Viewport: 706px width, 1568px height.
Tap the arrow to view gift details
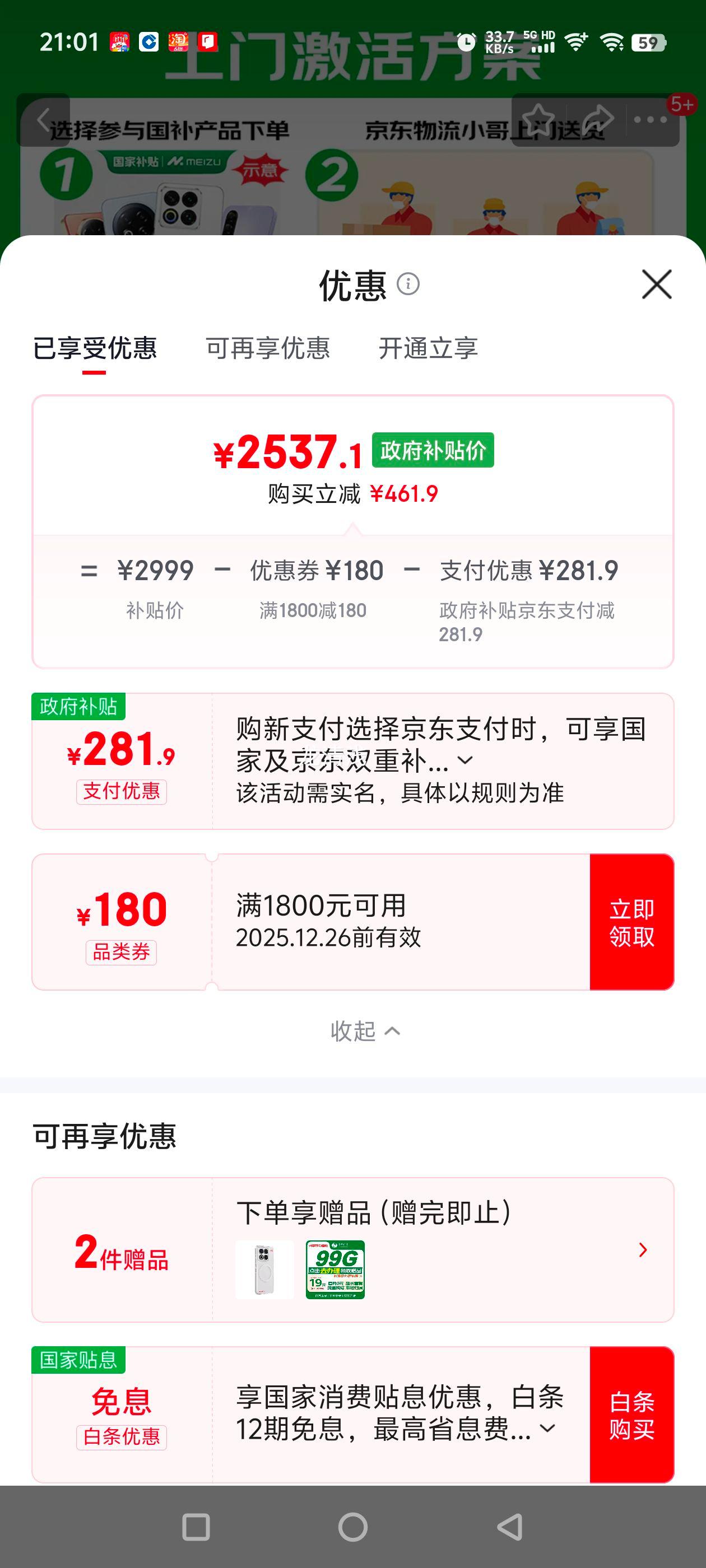tap(643, 1250)
